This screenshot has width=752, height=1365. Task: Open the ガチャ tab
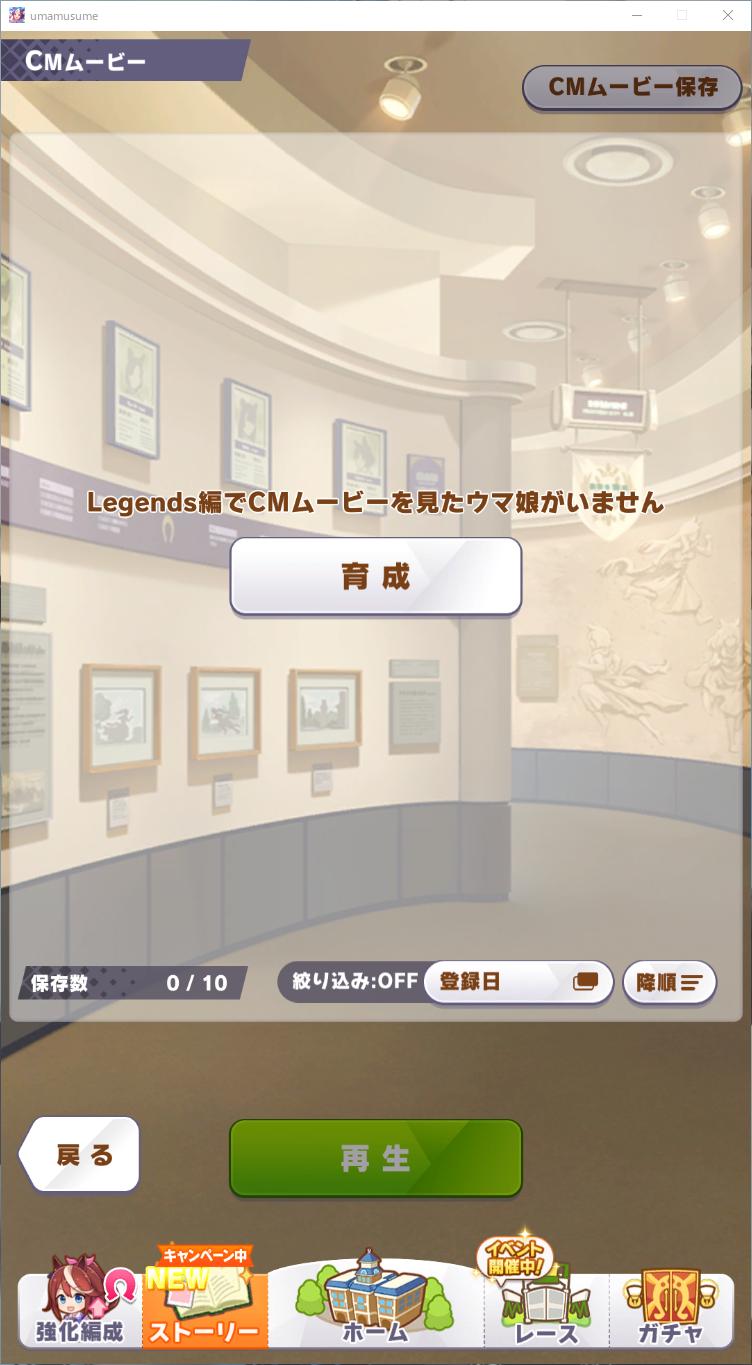(x=671, y=1311)
